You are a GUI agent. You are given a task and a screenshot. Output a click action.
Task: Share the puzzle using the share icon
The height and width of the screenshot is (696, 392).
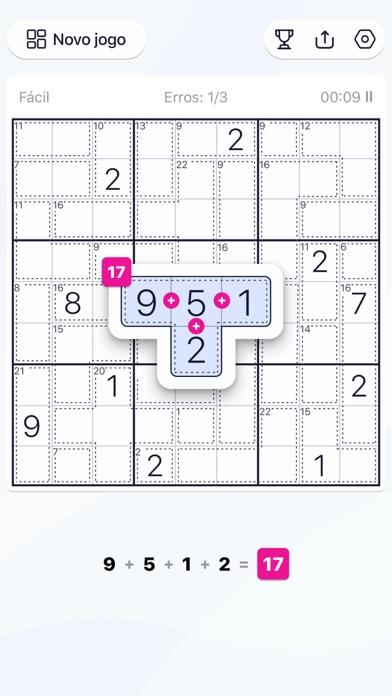click(x=324, y=40)
